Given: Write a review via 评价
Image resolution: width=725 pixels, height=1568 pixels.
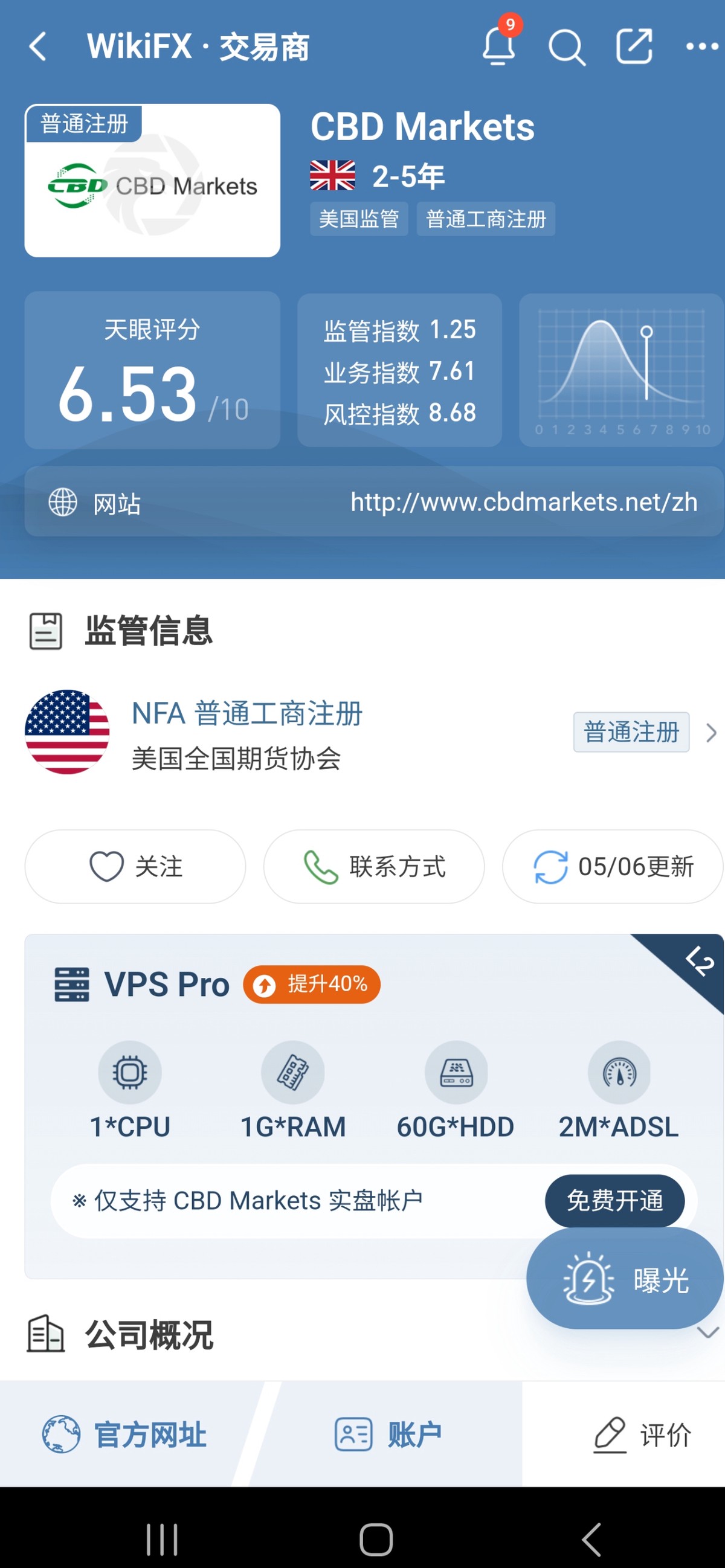Looking at the screenshot, I should [x=642, y=1434].
